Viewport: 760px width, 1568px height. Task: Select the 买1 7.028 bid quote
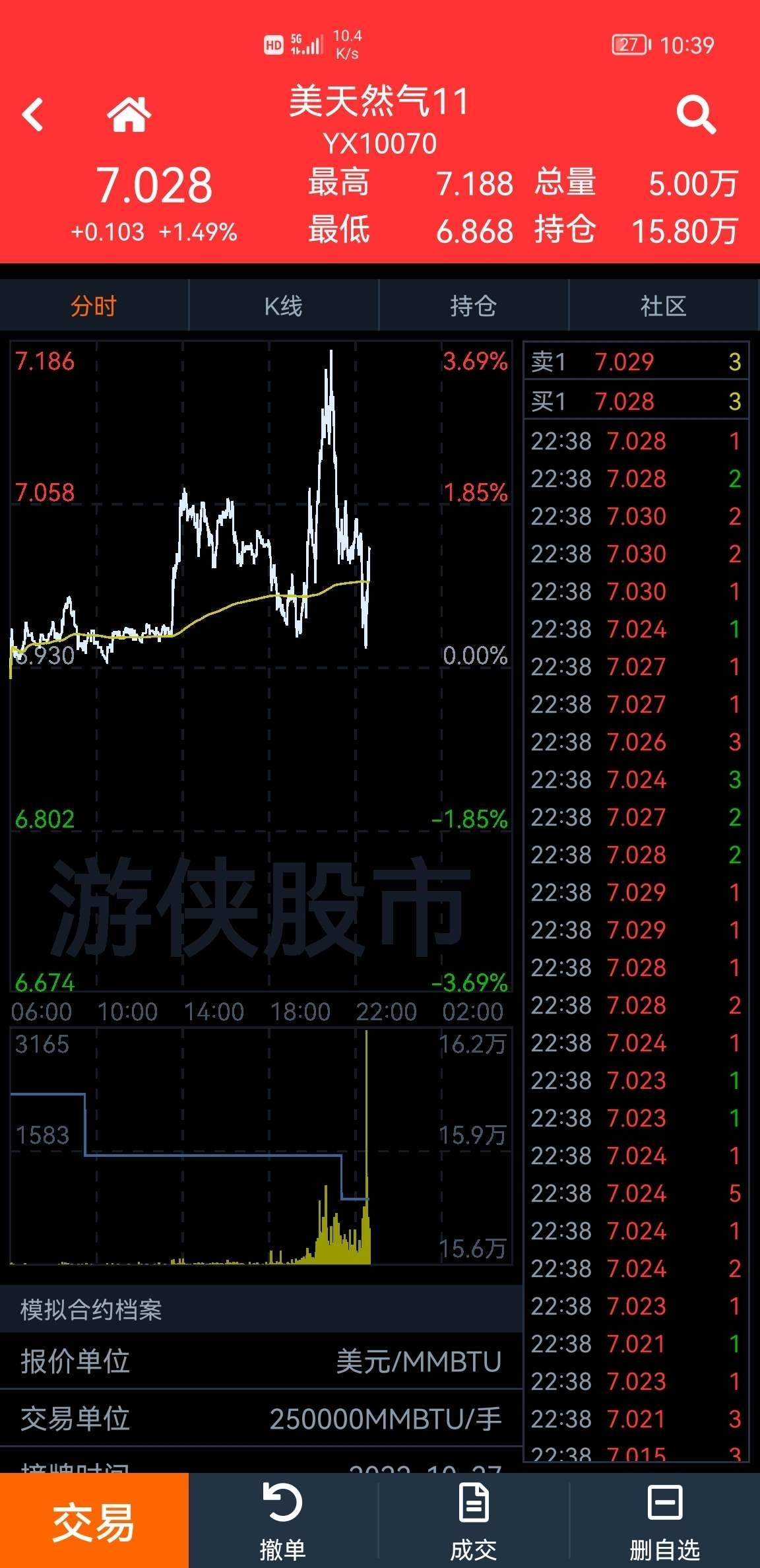tap(636, 401)
